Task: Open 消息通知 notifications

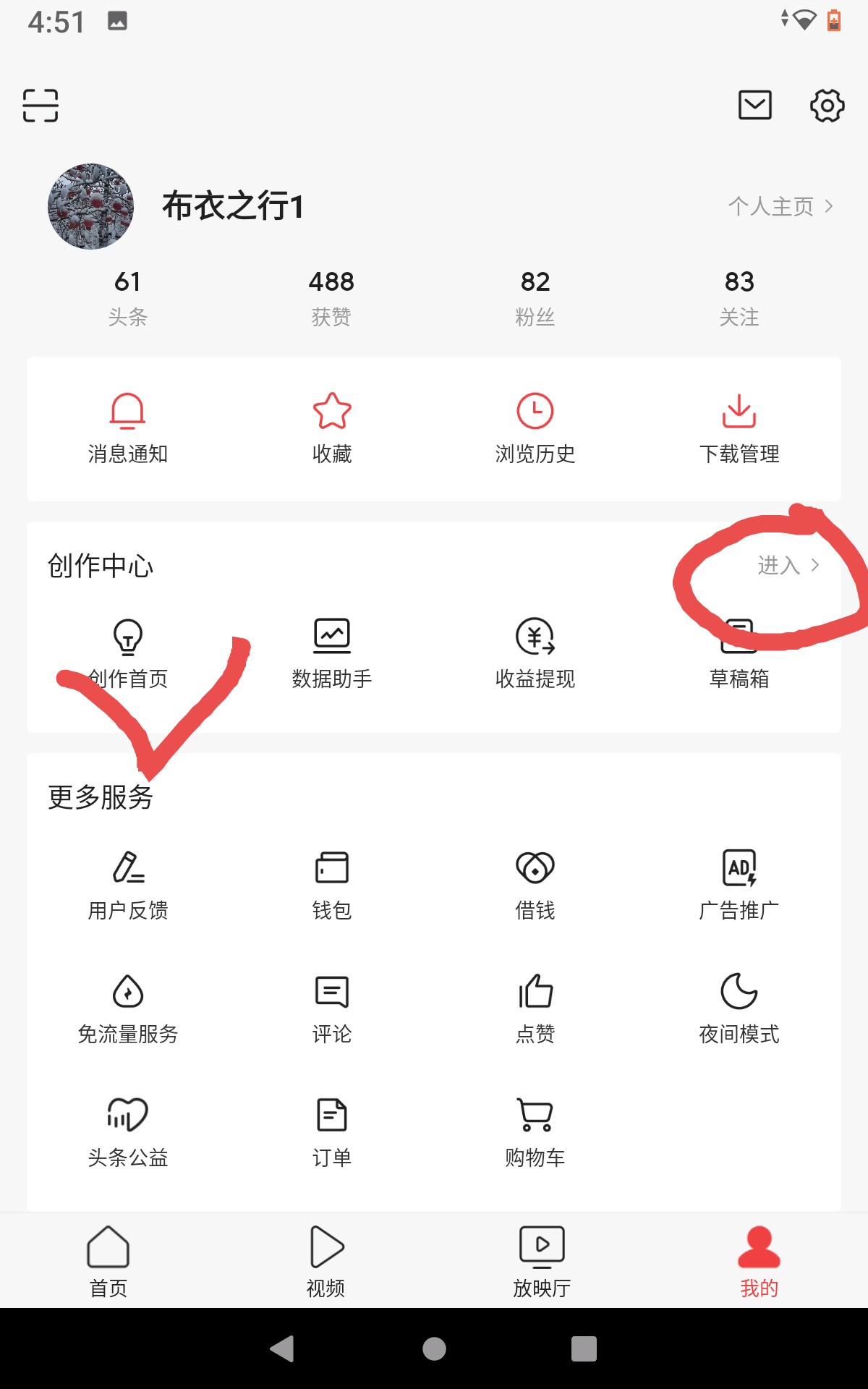Action: pos(127,428)
